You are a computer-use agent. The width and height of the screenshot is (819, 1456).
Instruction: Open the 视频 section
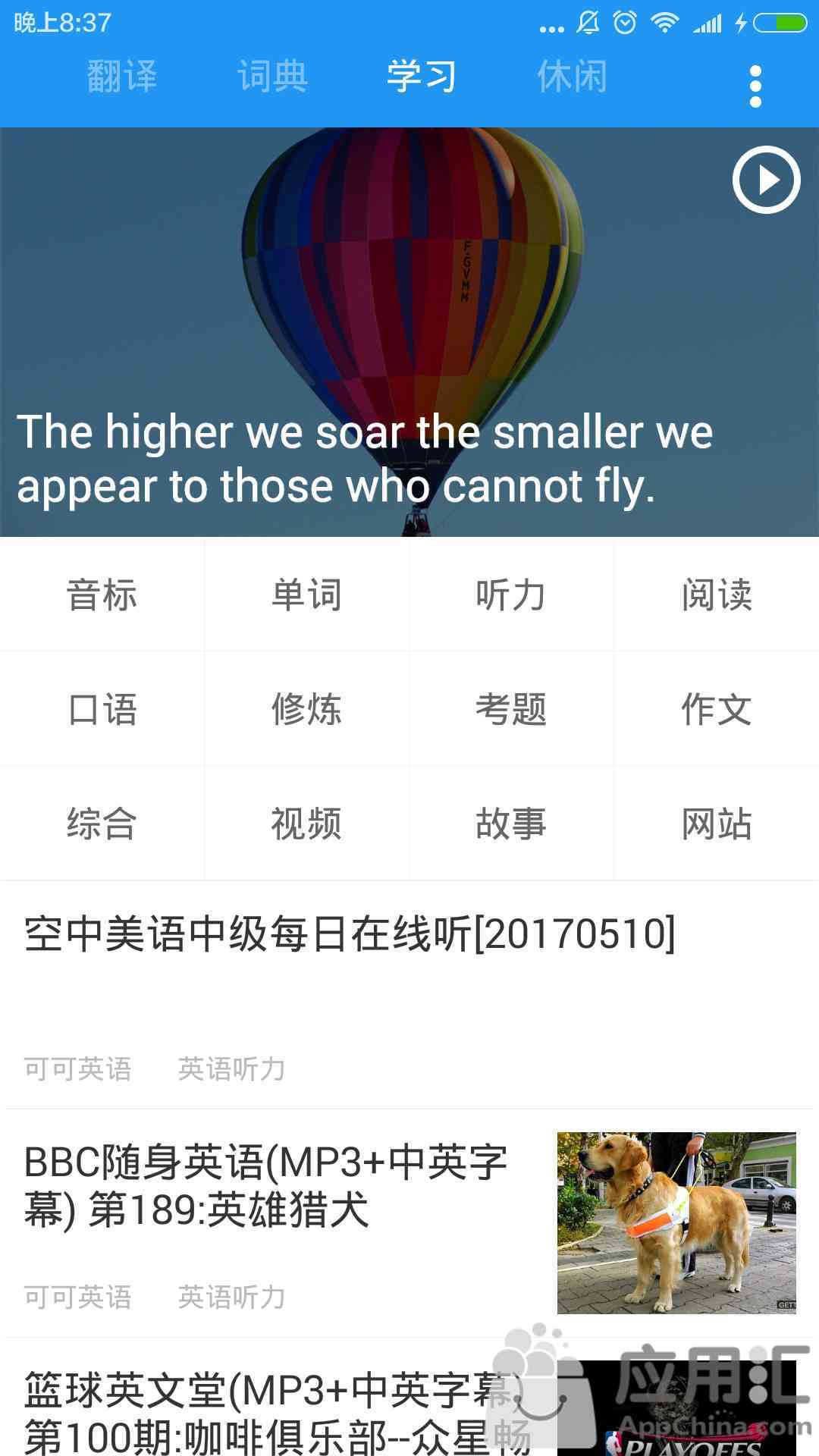306,824
